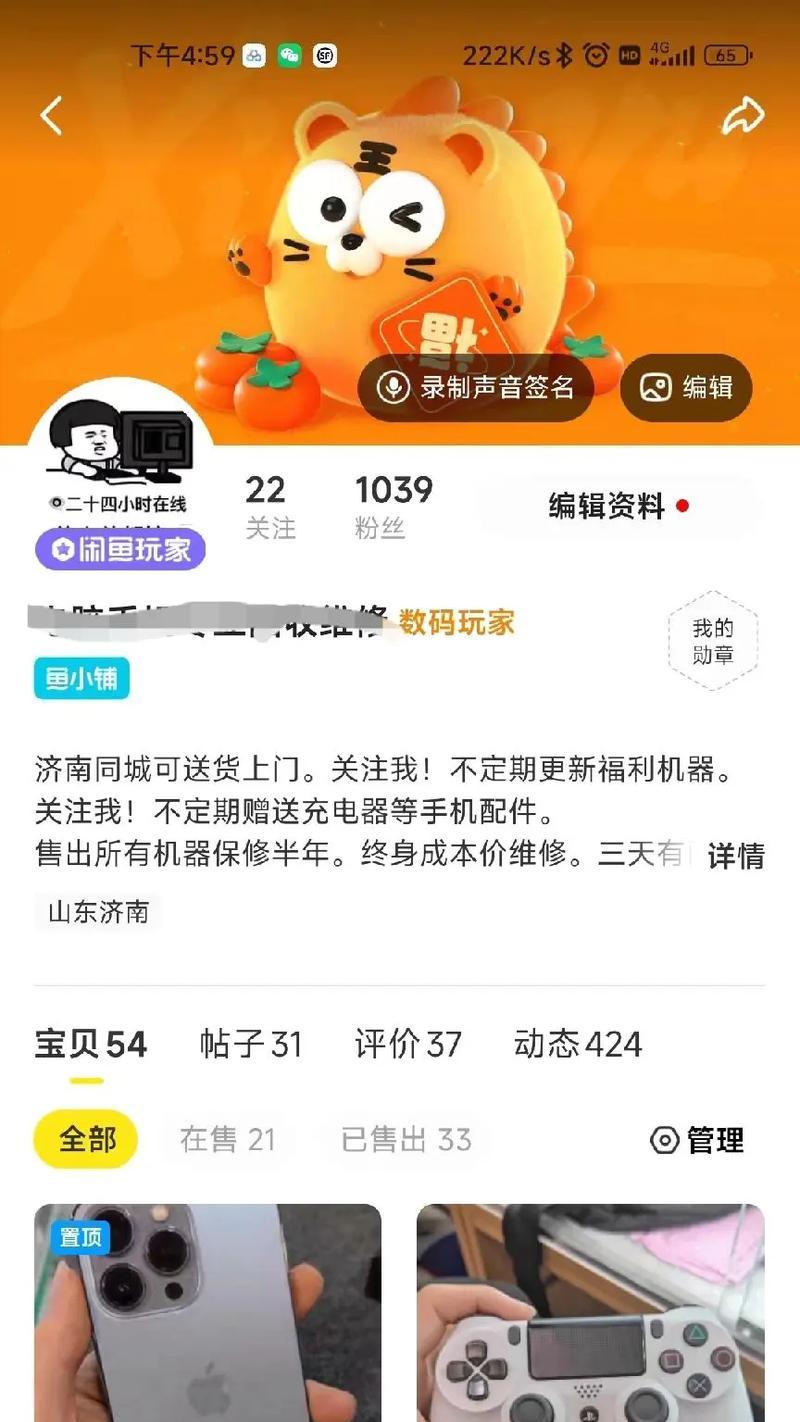Viewport: 800px width, 1422px height.
Task: Open 我的勋章 badge page
Action: pyautogui.click(x=712, y=641)
